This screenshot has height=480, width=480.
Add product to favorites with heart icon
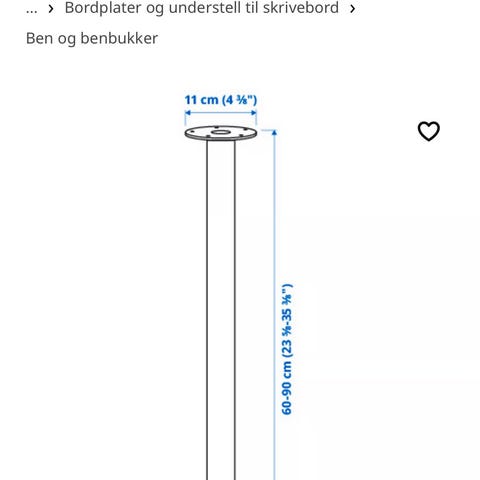pyautogui.click(x=429, y=131)
